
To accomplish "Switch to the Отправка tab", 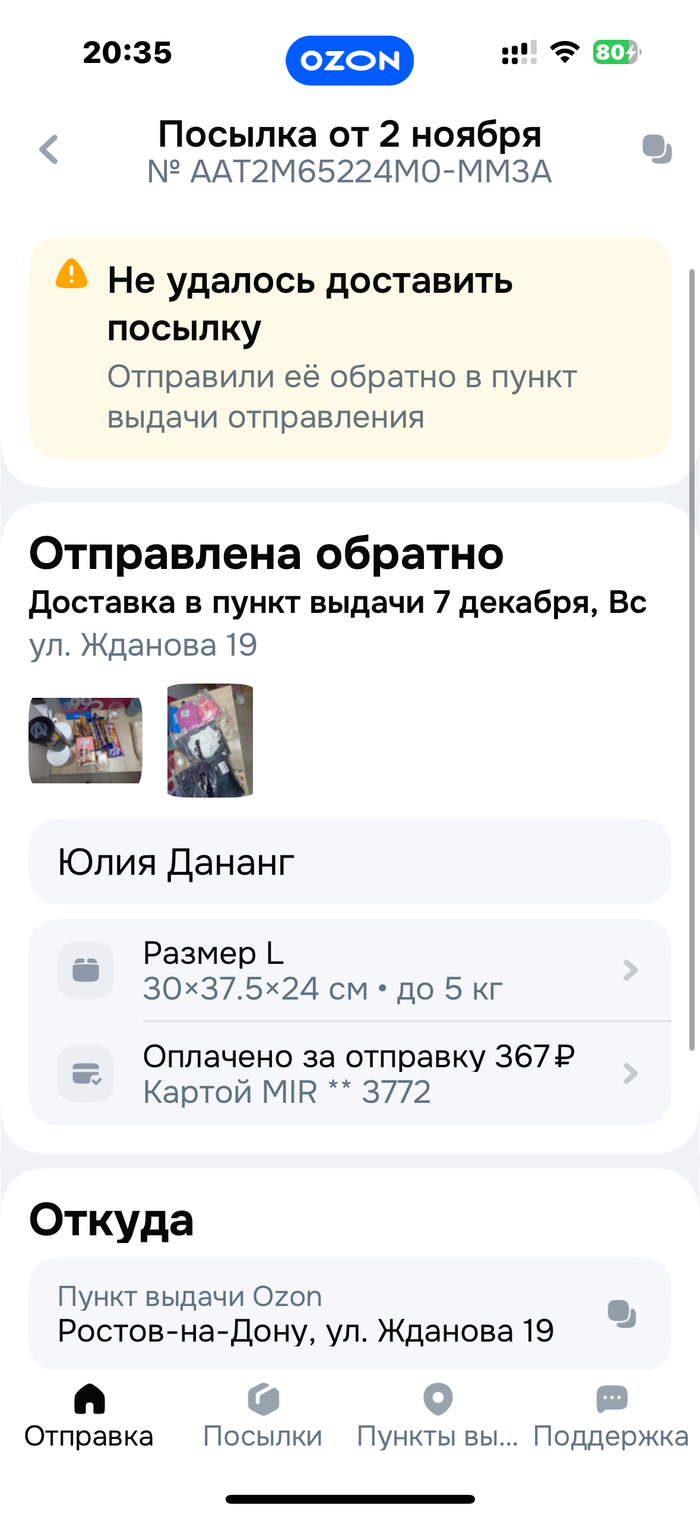I will (89, 1417).
